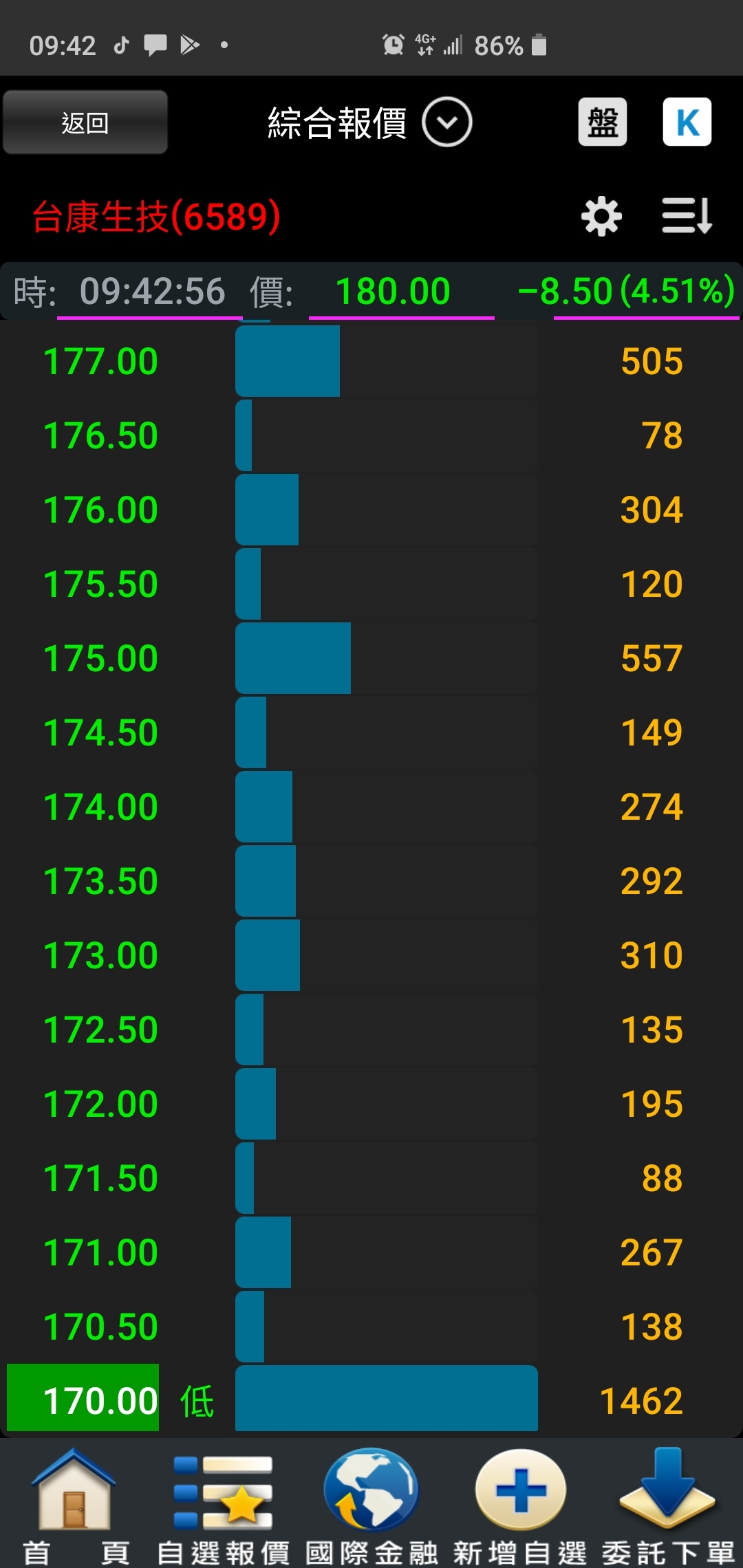Screen dimensions: 743x1568
Task: Open 國際金融 tab
Action: [371, 1506]
